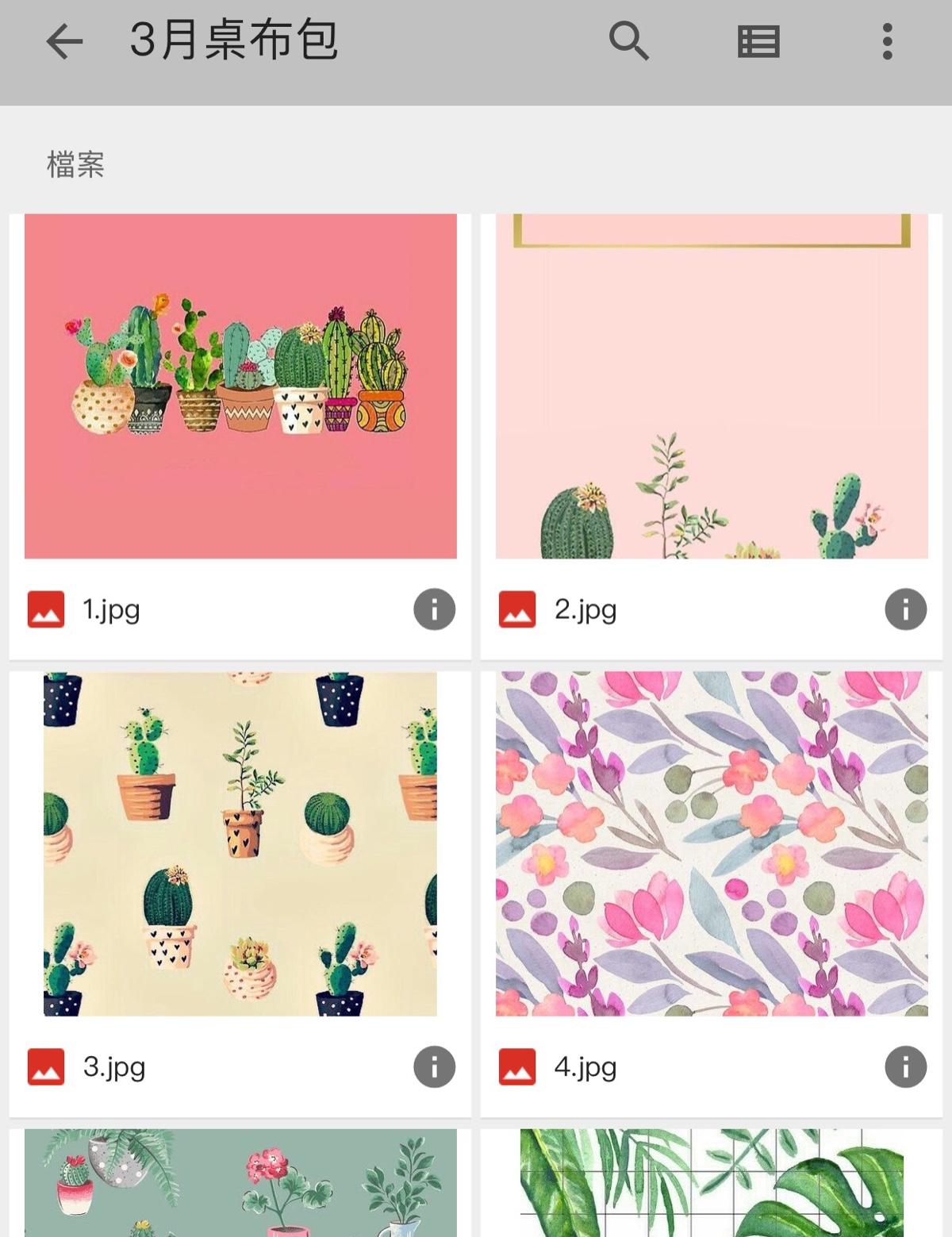This screenshot has height=1237, width=952.
Task: Show file details for 4.jpg
Action: [x=905, y=1067]
